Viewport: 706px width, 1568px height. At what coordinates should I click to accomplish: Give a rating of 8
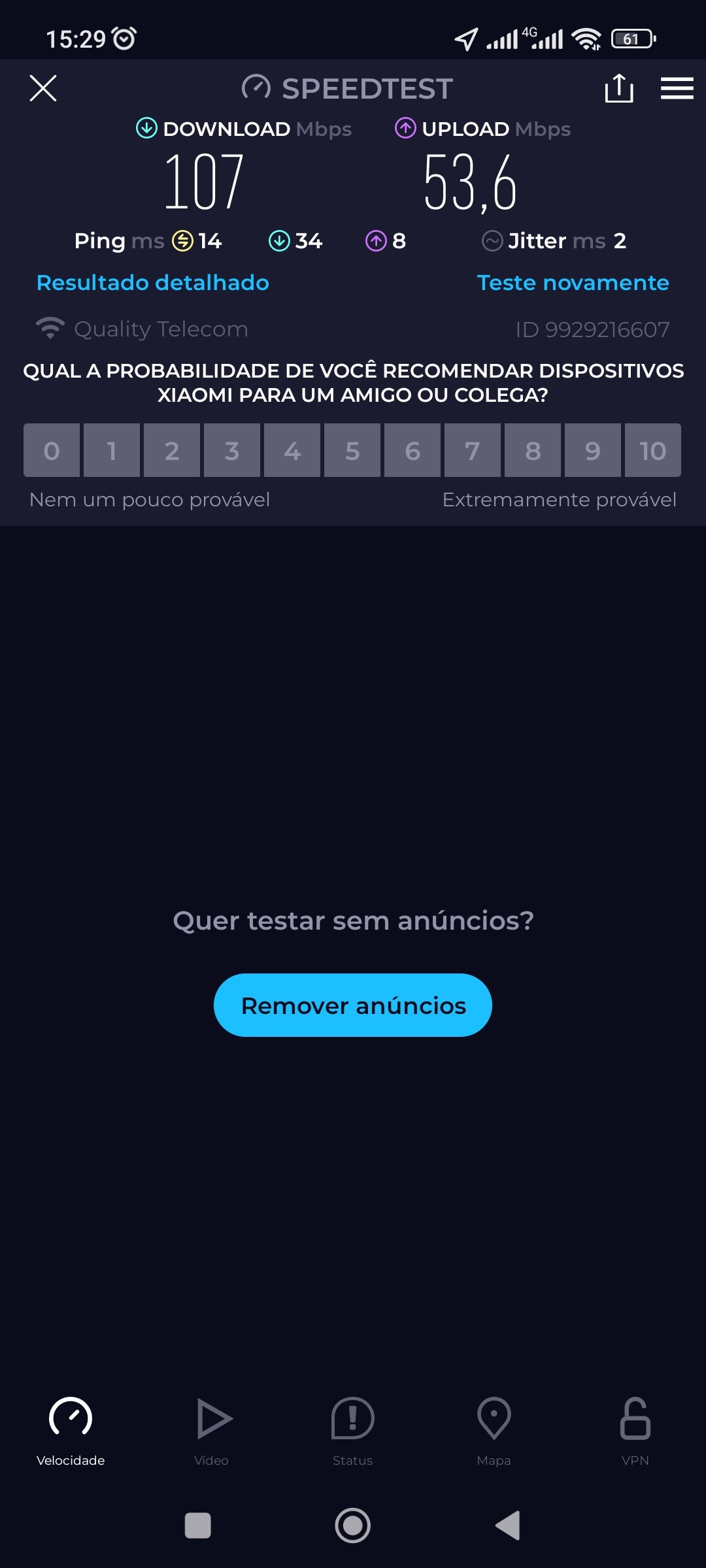[x=533, y=451]
